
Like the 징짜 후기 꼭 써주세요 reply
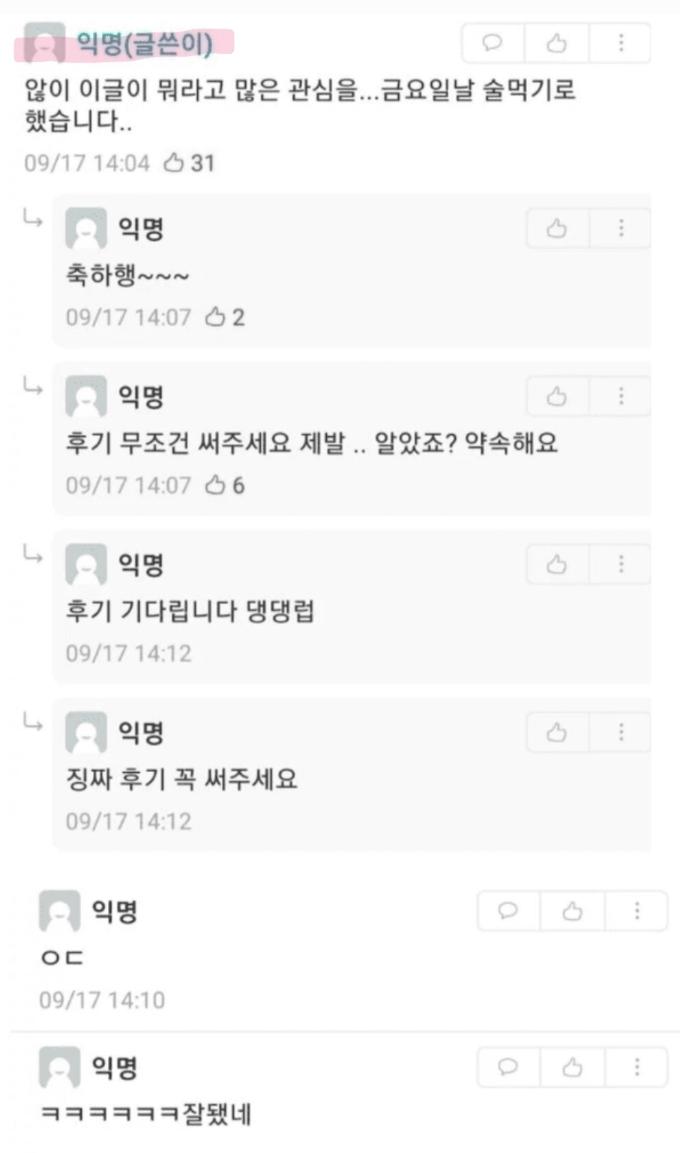tap(557, 733)
